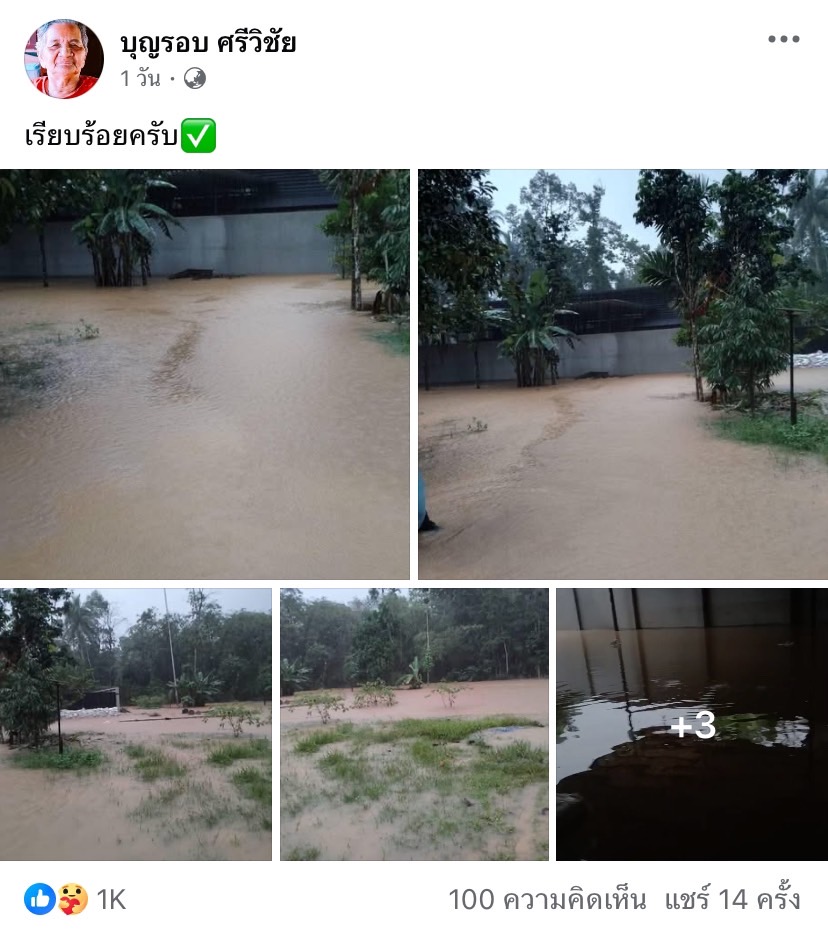Open the 100 ความคิดเห็น comments
Image resolution: width=828 pixels, height=929 pixels.
[547, 899]
